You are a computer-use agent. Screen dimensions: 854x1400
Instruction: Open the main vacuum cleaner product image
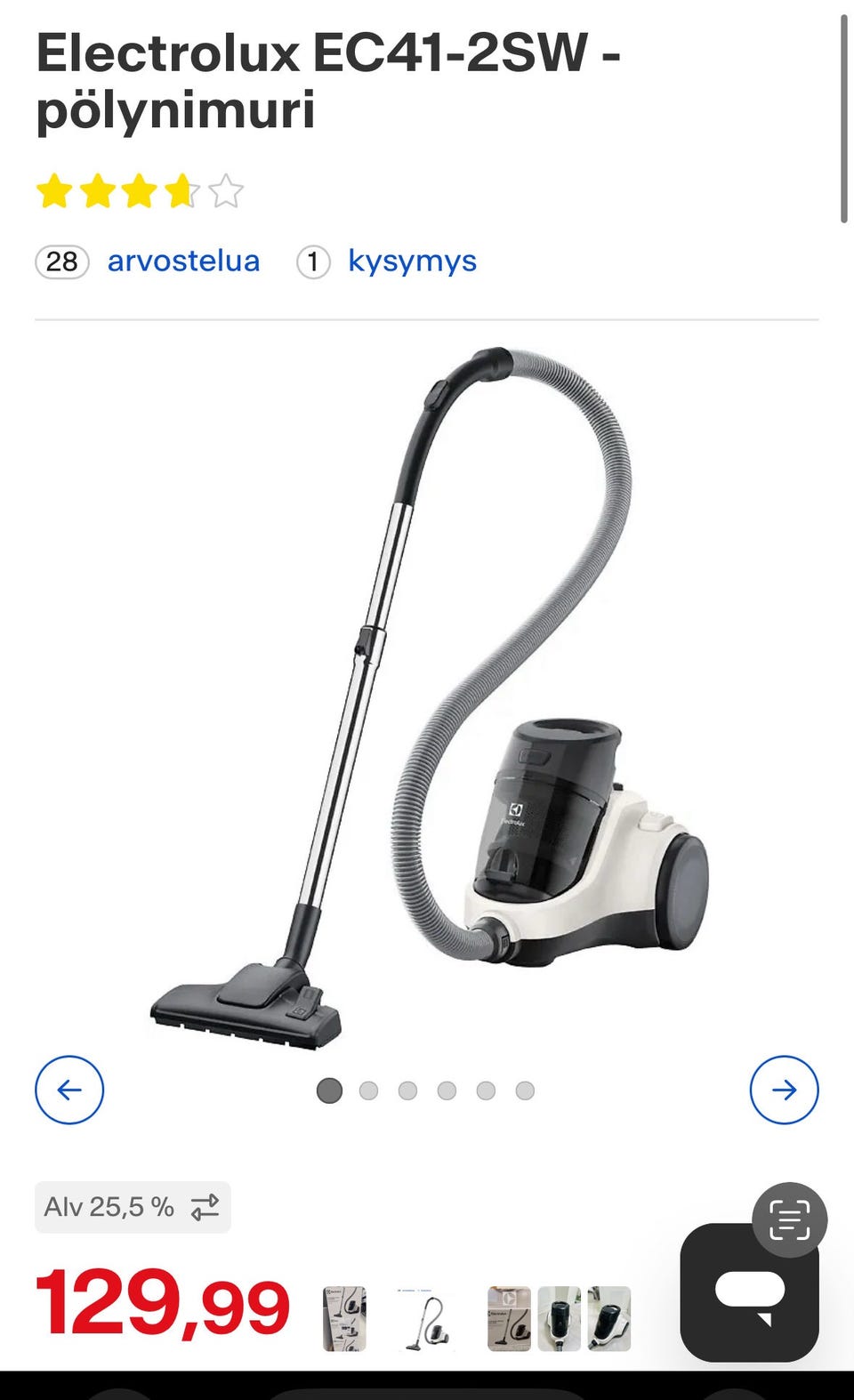[x=429, y=699]
